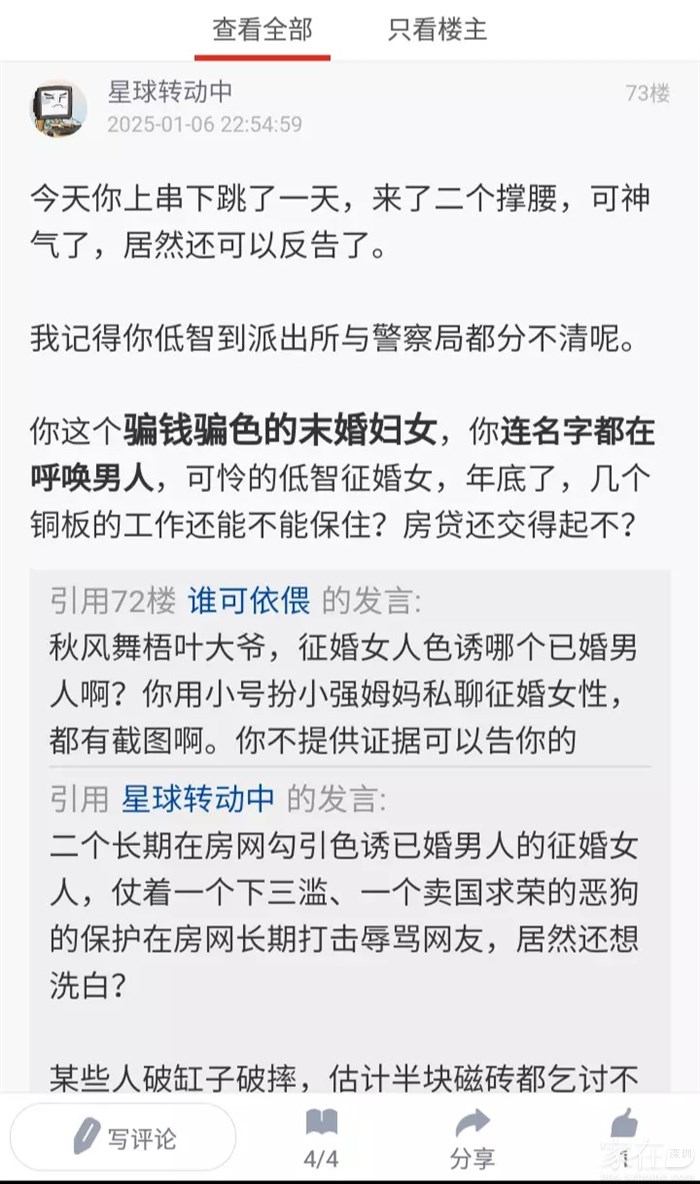This screenshot has width=700, height=1184.
Task: Share this thread via 分享
Action: tap(472, 1138)
